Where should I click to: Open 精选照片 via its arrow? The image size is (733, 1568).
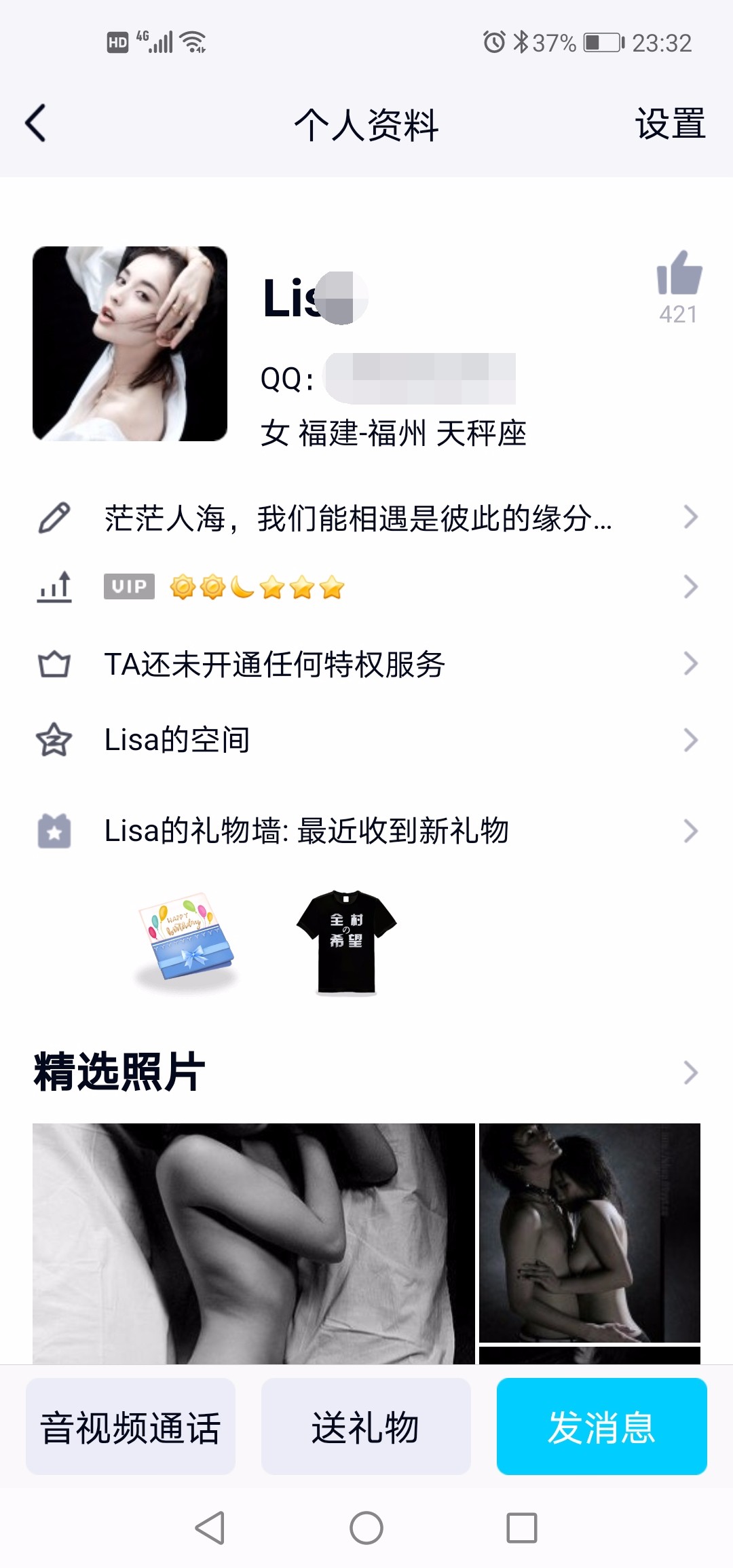(x=691, y=1072)
